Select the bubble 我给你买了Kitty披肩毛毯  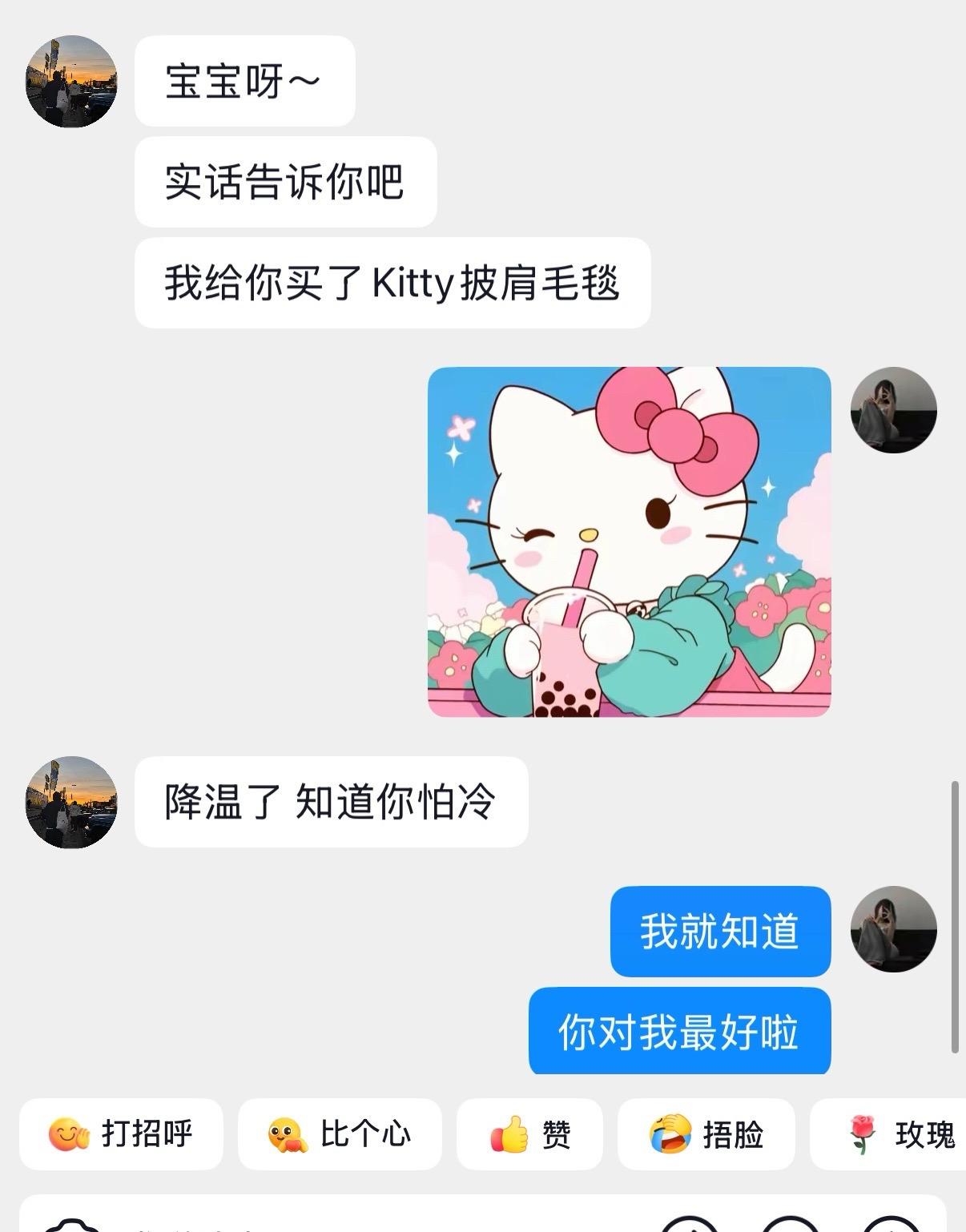[x=394, y=280]
